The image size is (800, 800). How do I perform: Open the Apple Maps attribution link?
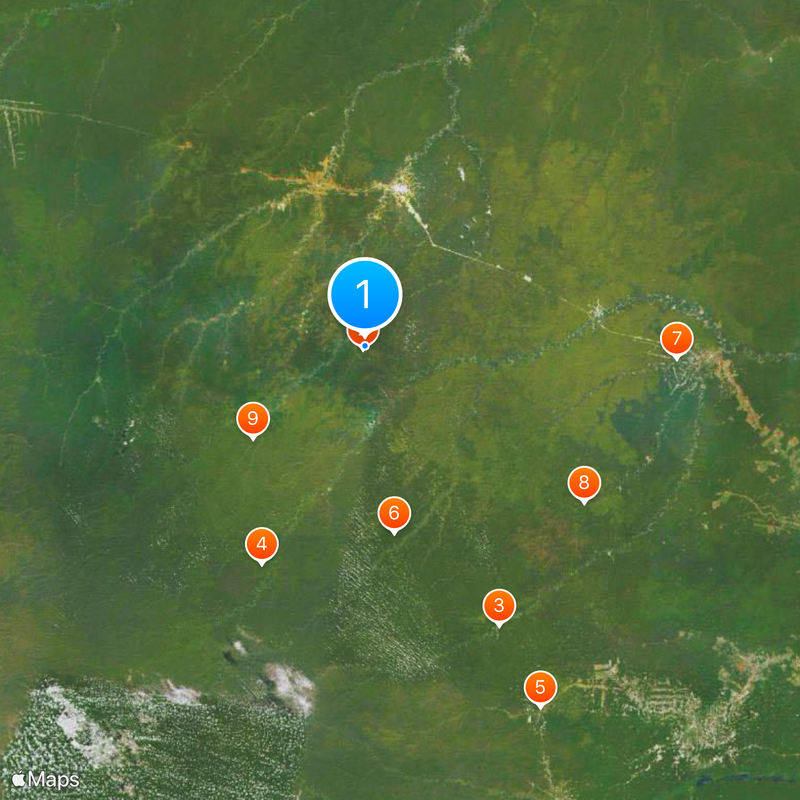(45, 778)
